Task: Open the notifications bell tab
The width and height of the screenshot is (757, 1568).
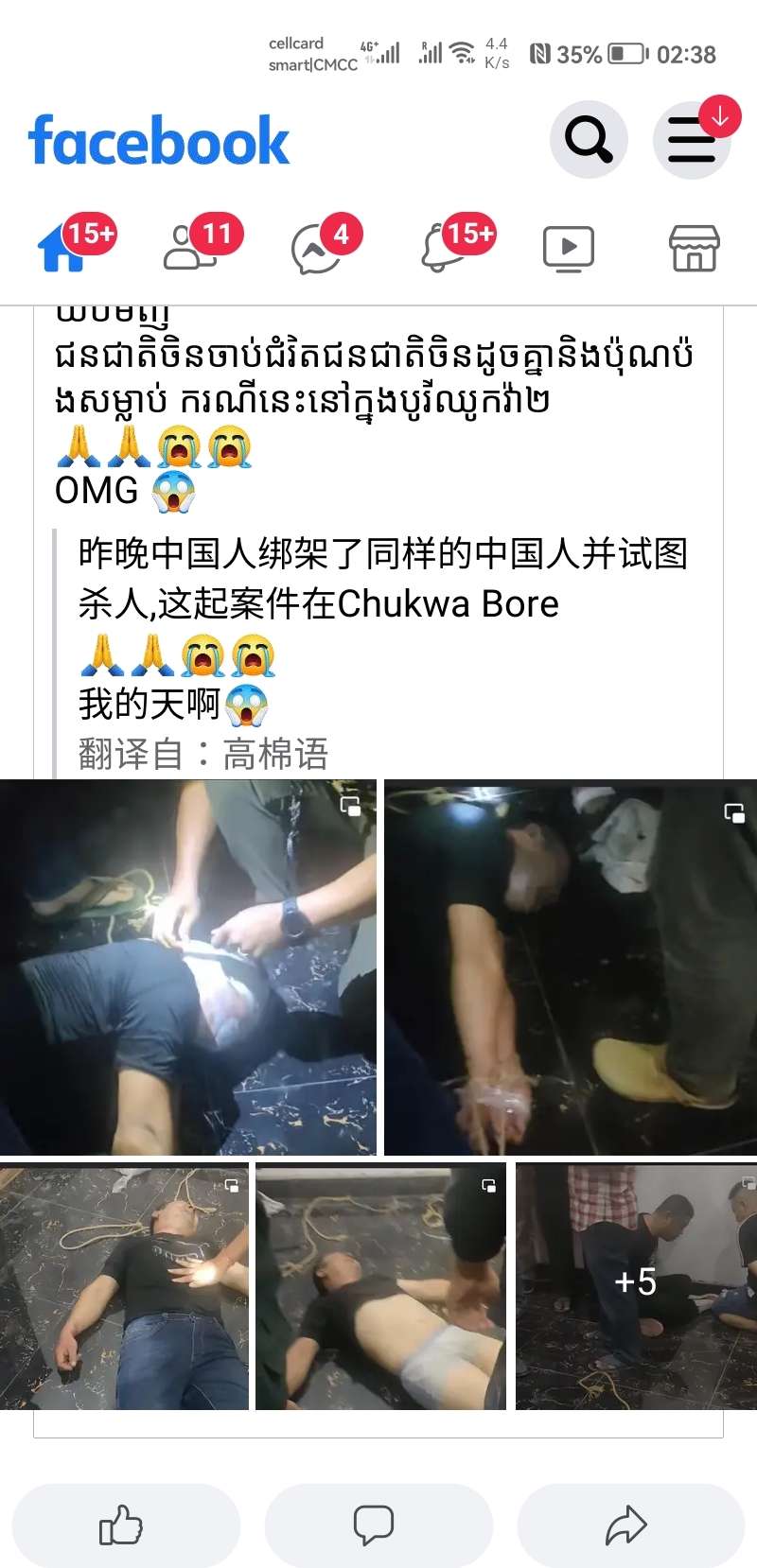Action: point(443,249)
